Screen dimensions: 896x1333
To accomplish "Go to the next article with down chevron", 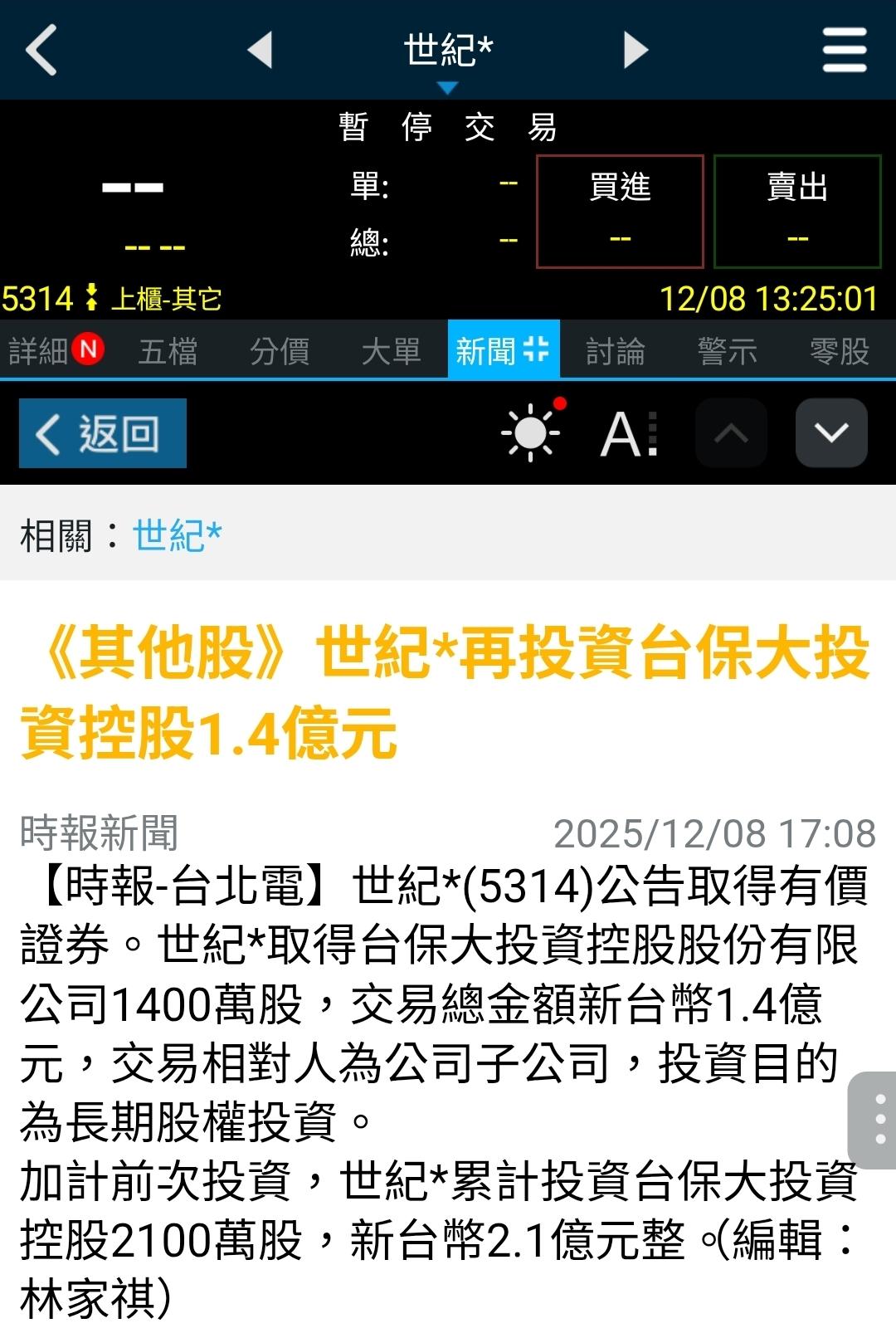I will [x=831, y=432].
